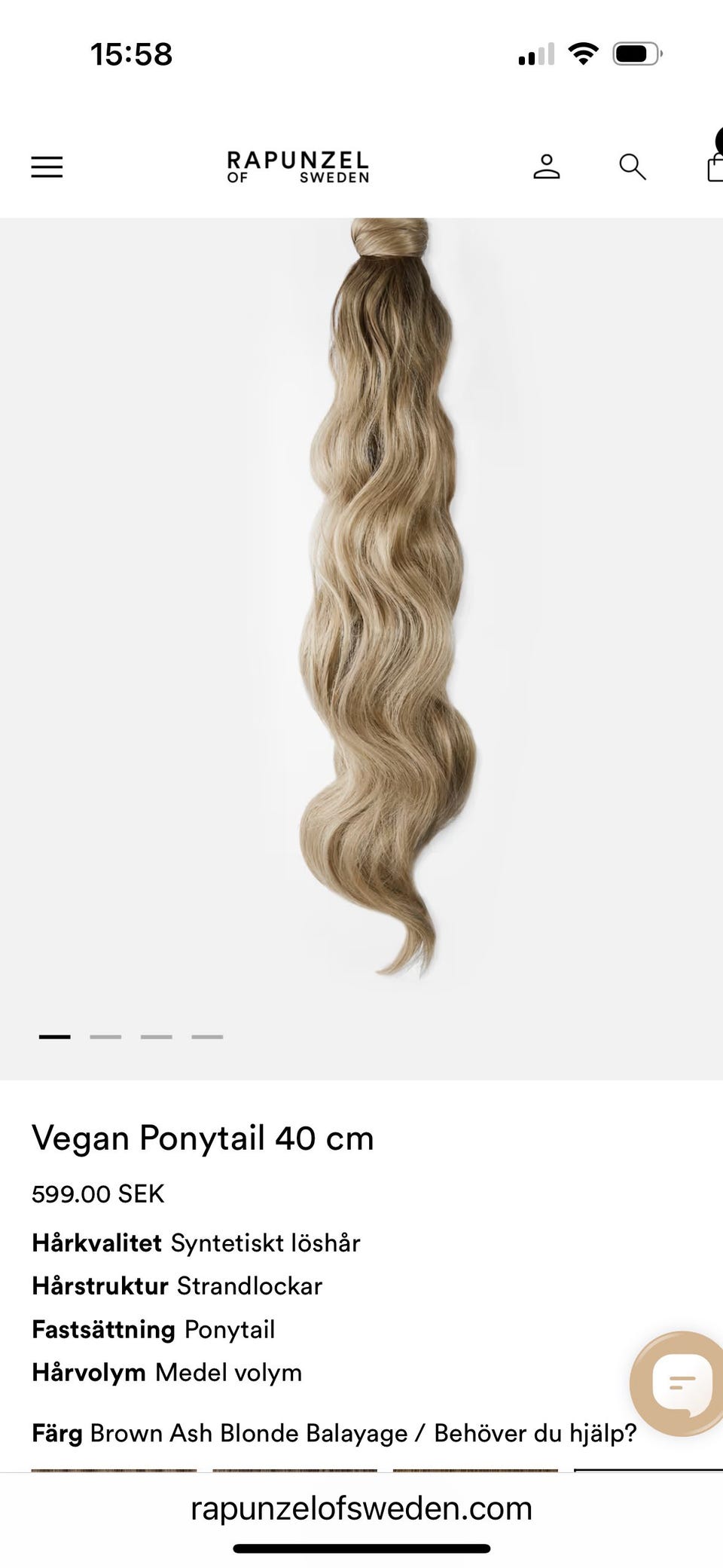Open the hamburger menu
Viewport: 723px width, 1568px height.
pyautogui.click(x=47, y=167)
